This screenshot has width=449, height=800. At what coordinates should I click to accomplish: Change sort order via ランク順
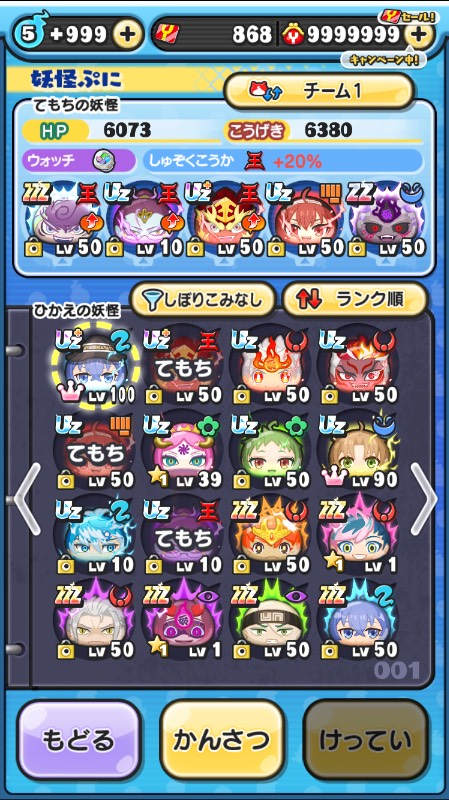[354, 299]
